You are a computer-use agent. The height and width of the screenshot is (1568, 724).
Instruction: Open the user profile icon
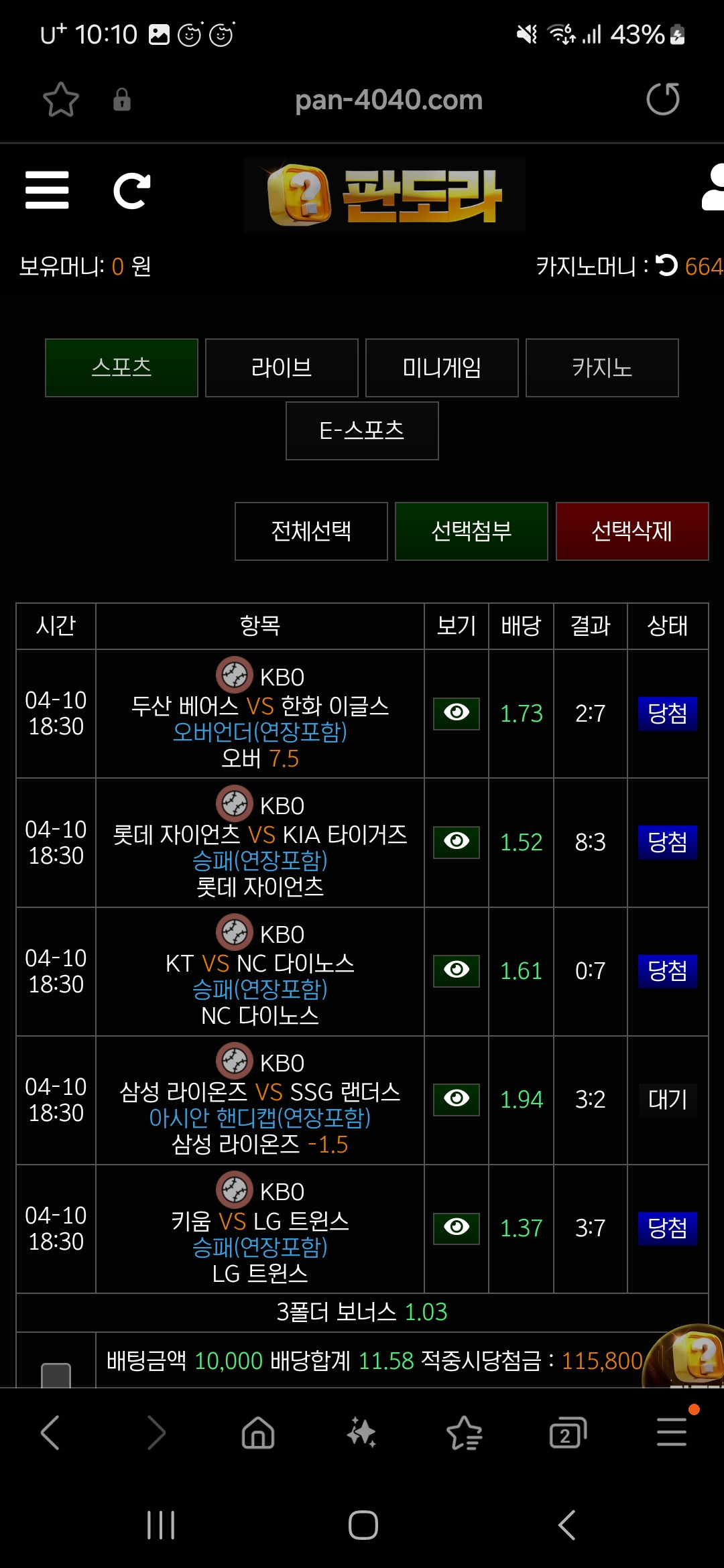713,189
